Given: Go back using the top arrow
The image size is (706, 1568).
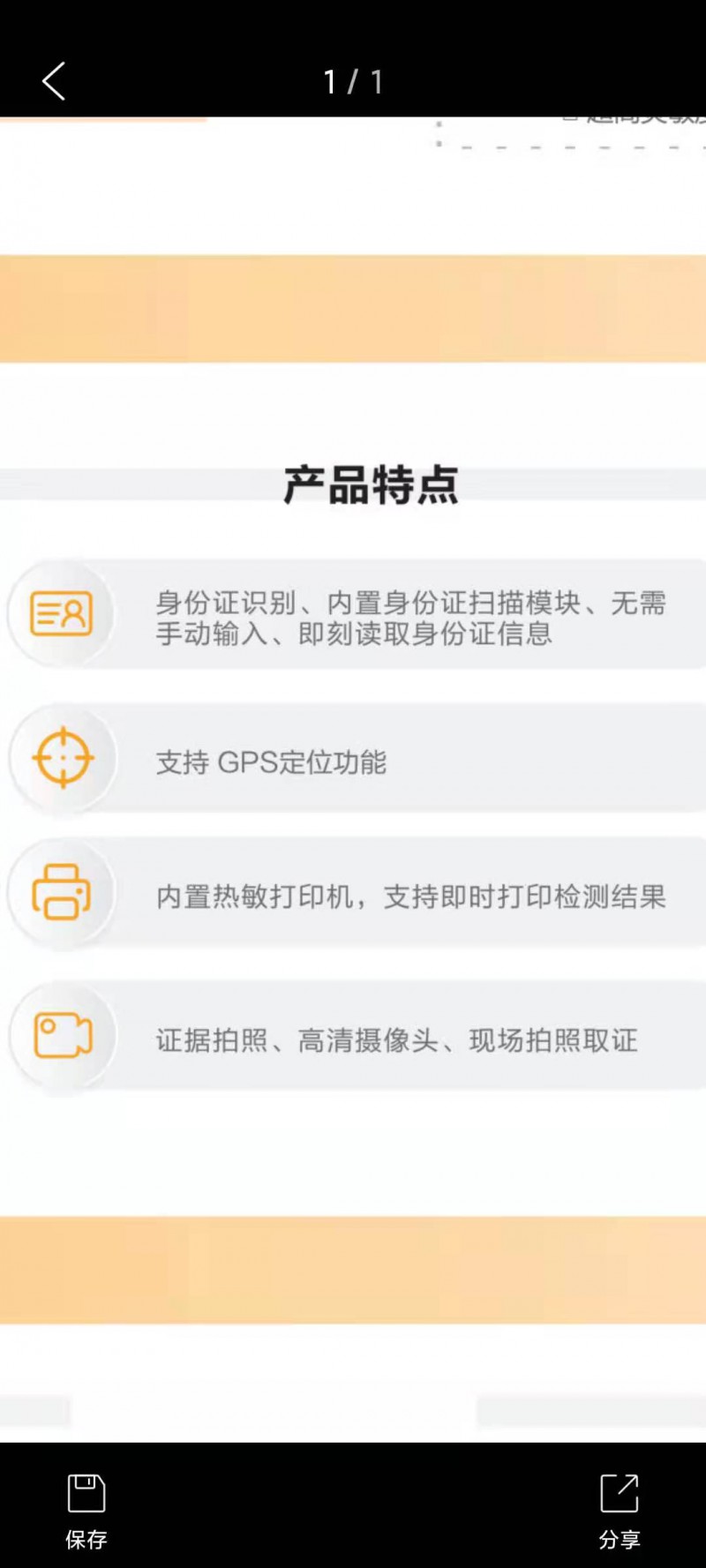Looking at the screenshot, I should (x=54, y=81).
